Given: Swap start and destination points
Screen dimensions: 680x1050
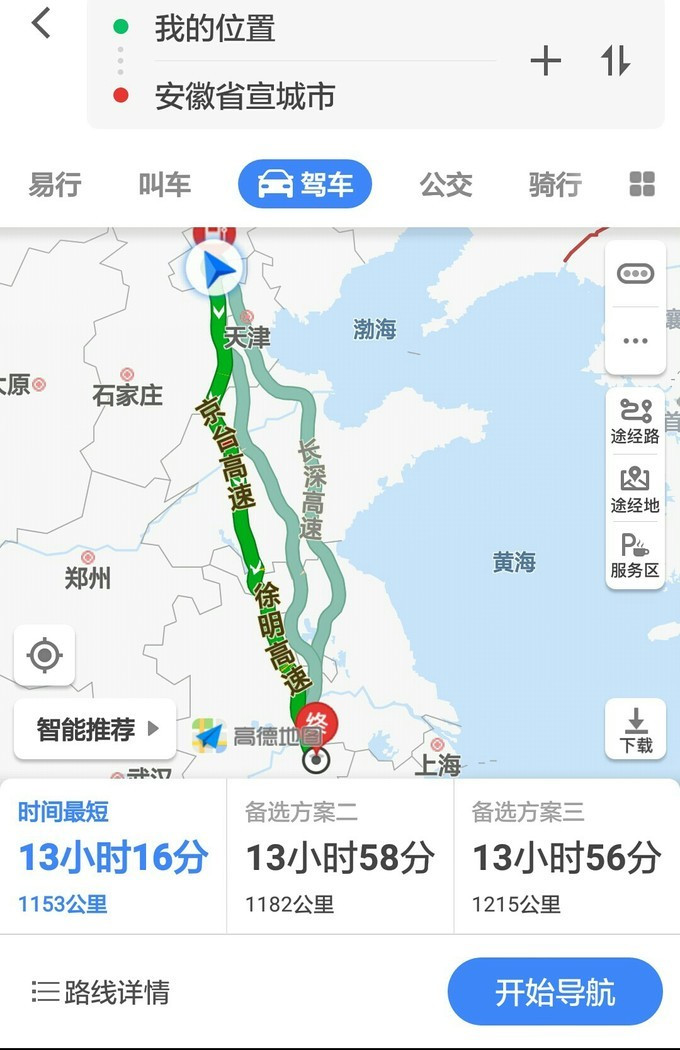Looking at the screenshot, I should coord(616,62).
